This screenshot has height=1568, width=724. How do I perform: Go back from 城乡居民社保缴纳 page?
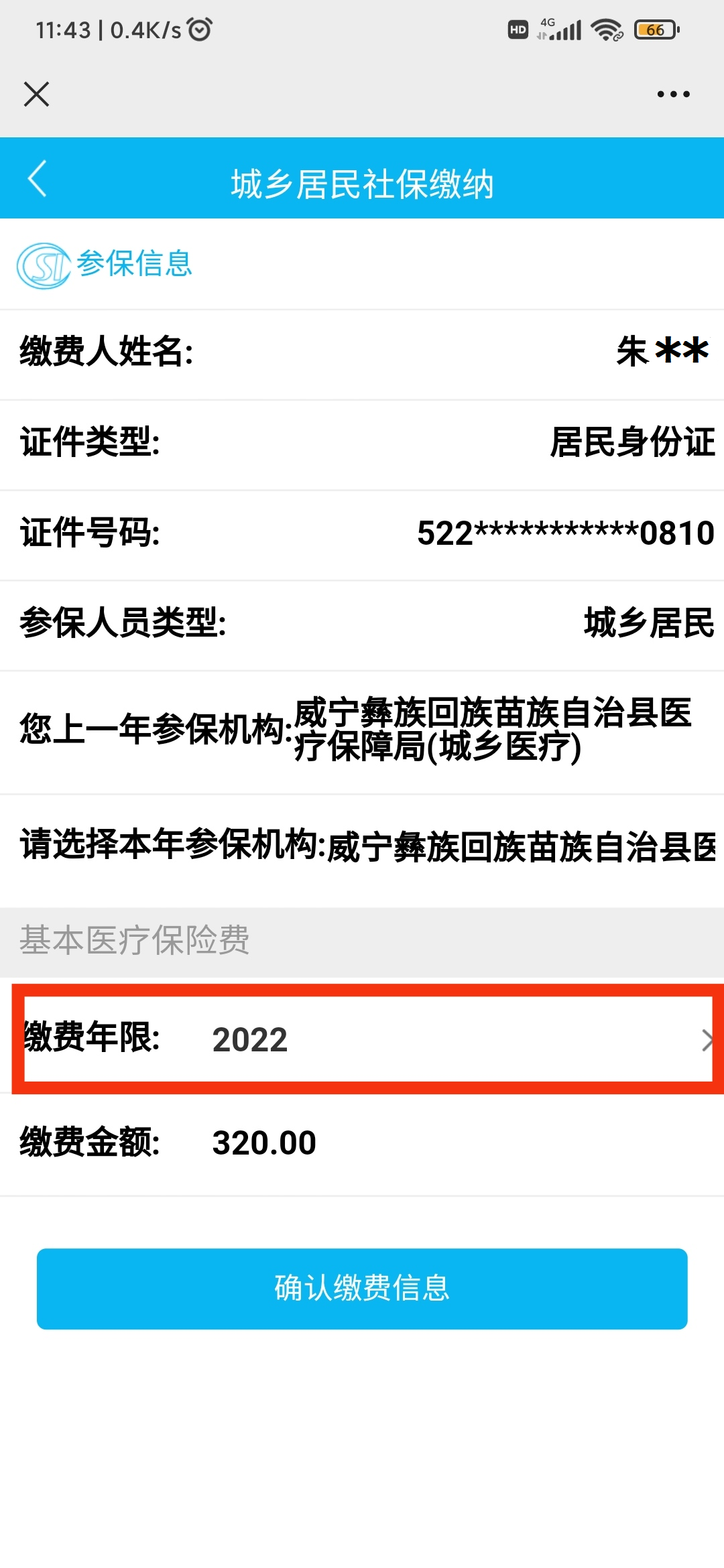pos(38,178)
